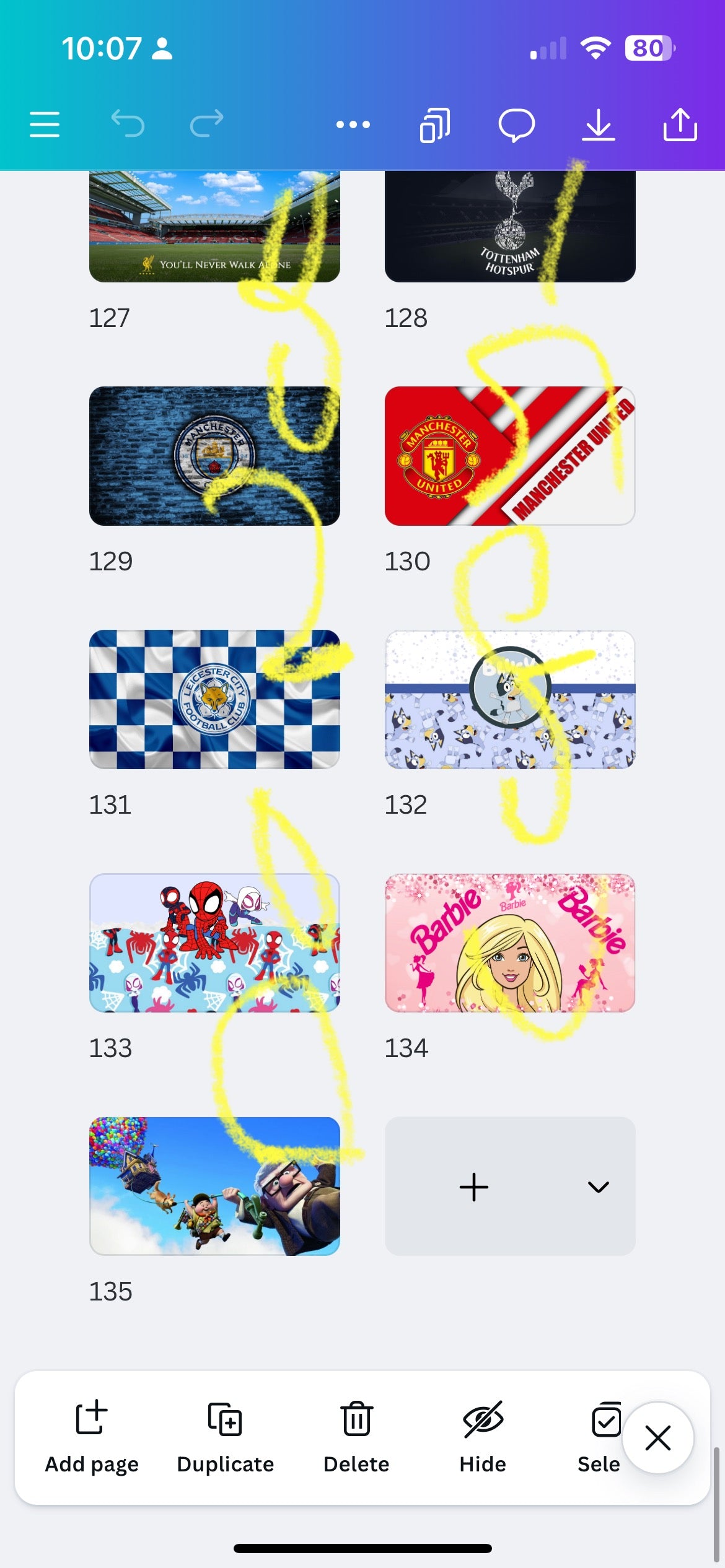Undo the last action
This screenshot has width=725, height=1568.
coord(128,124)
